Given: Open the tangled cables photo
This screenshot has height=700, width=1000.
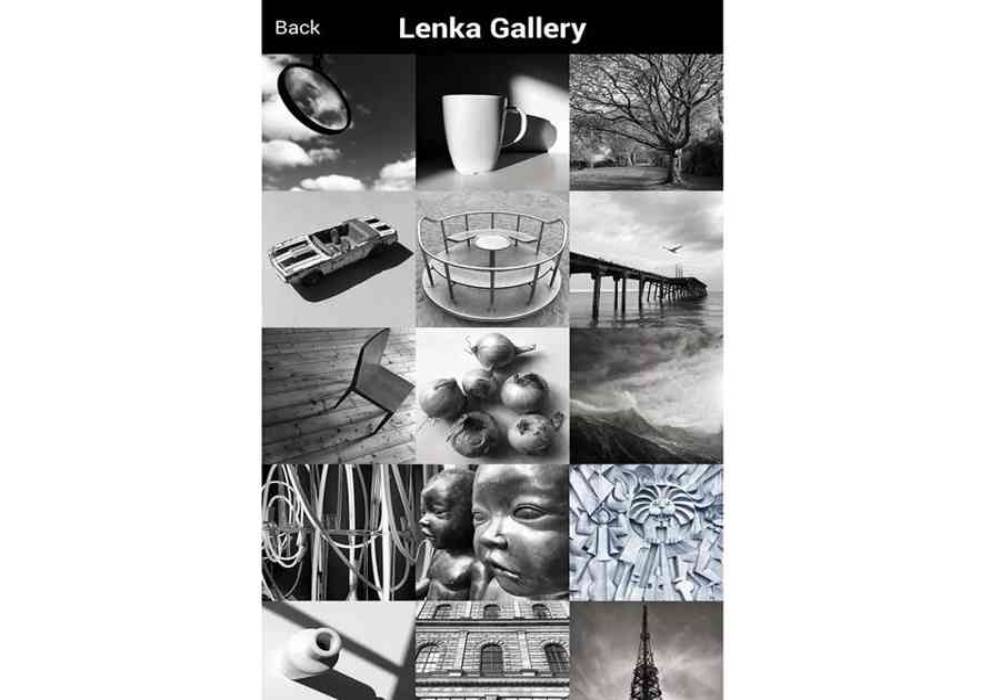Looking at the screenshot, I should tap(338, 532).
